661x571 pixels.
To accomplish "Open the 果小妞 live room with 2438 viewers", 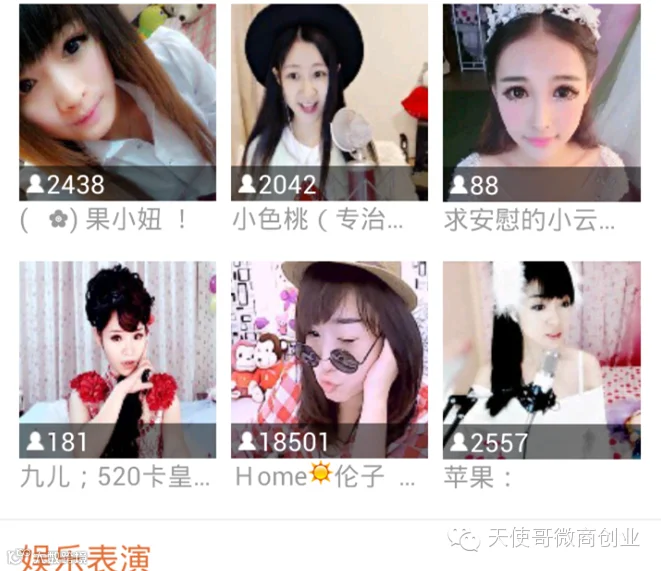I will (x=118, y=102).
